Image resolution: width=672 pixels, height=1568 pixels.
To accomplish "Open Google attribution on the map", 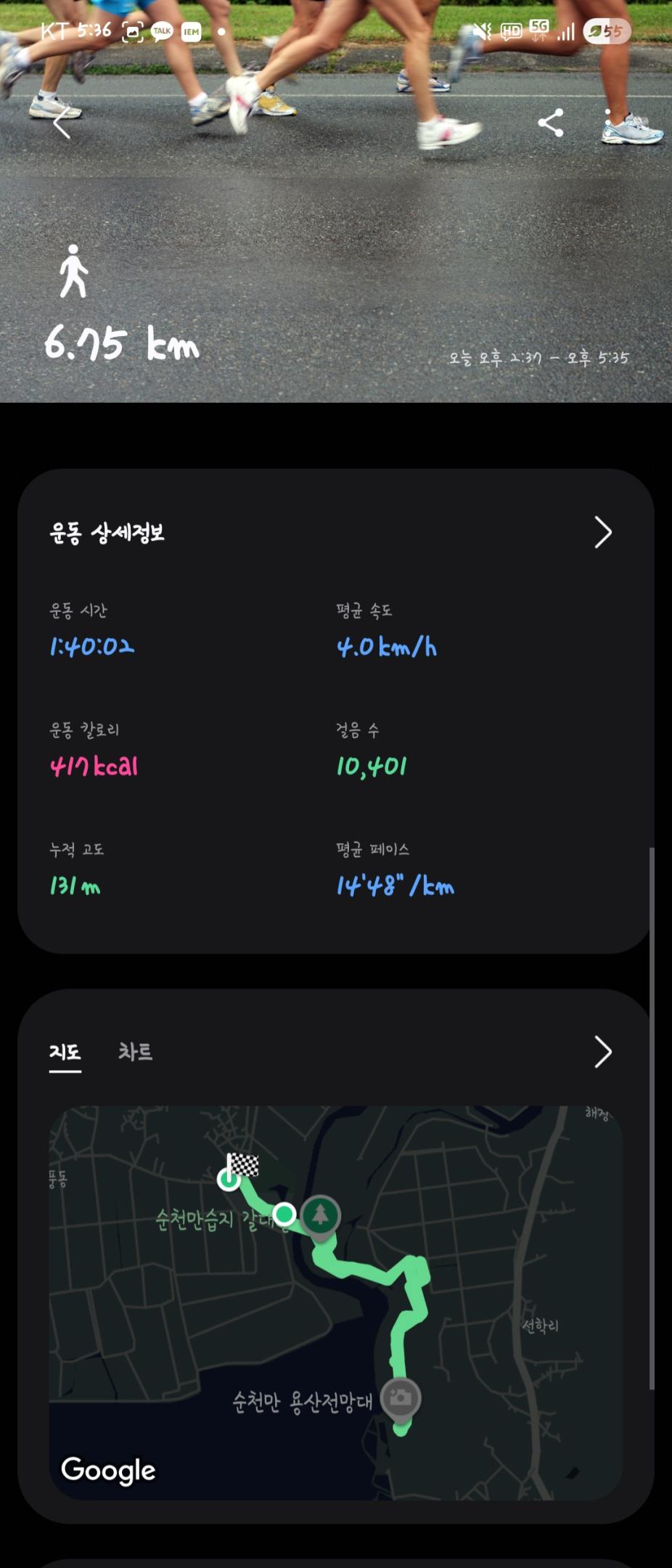I will click(x=107, y=1470).
